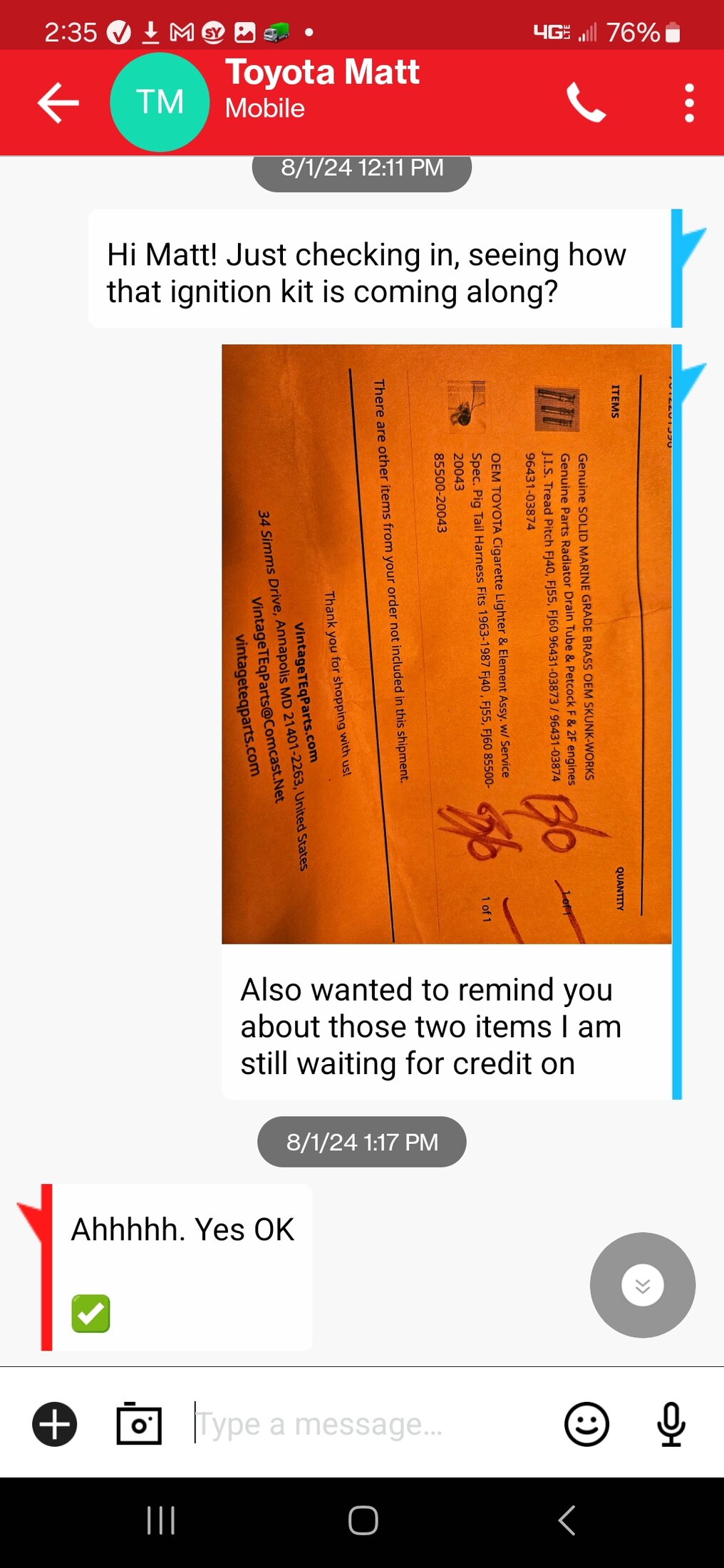Go back using the top-left arrow
This screenshot has width=724, height=1568.
[58, 103]
